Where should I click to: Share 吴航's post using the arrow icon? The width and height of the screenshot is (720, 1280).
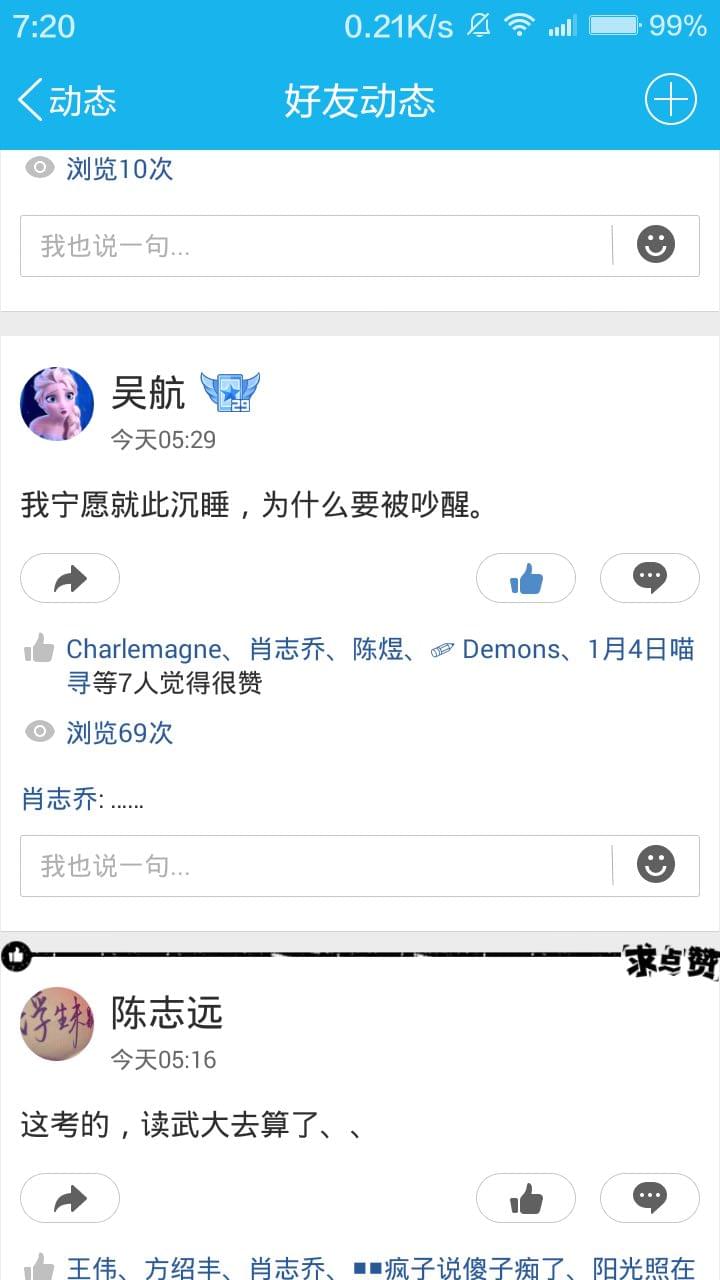pos(69,578)
